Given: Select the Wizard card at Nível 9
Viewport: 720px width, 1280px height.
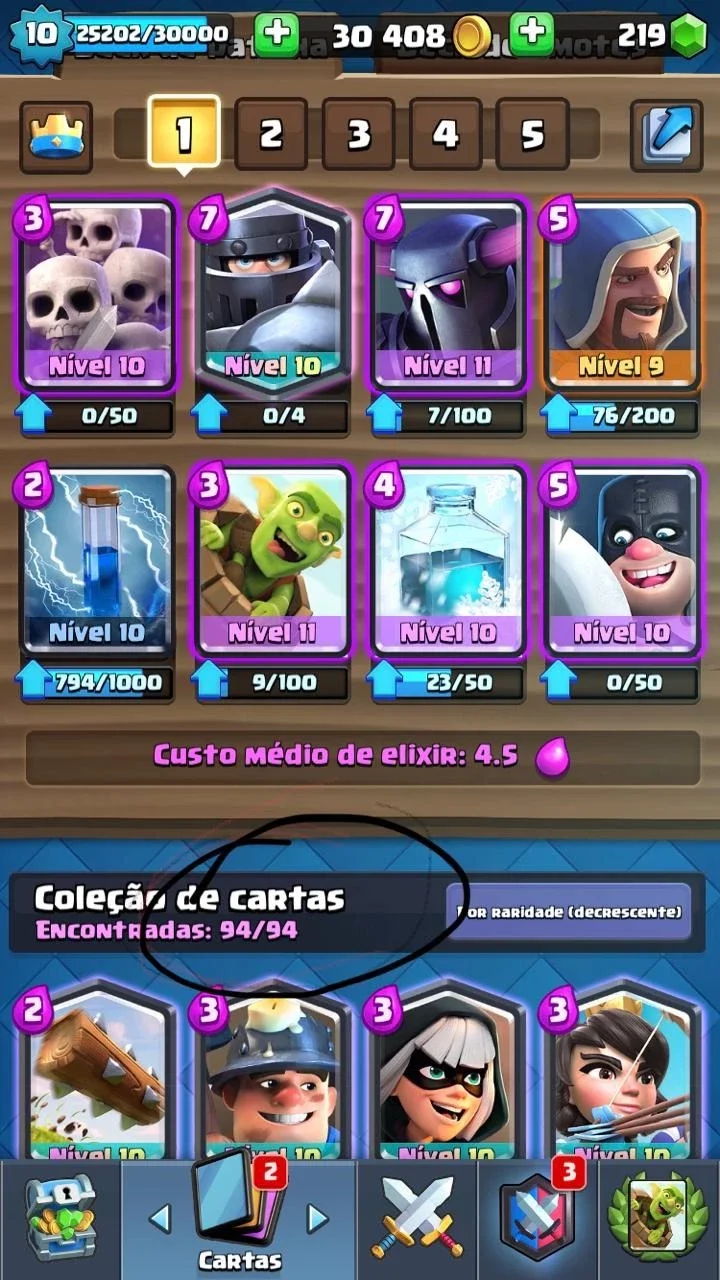Looking at the screenshot, I should (x=620, y=295).
